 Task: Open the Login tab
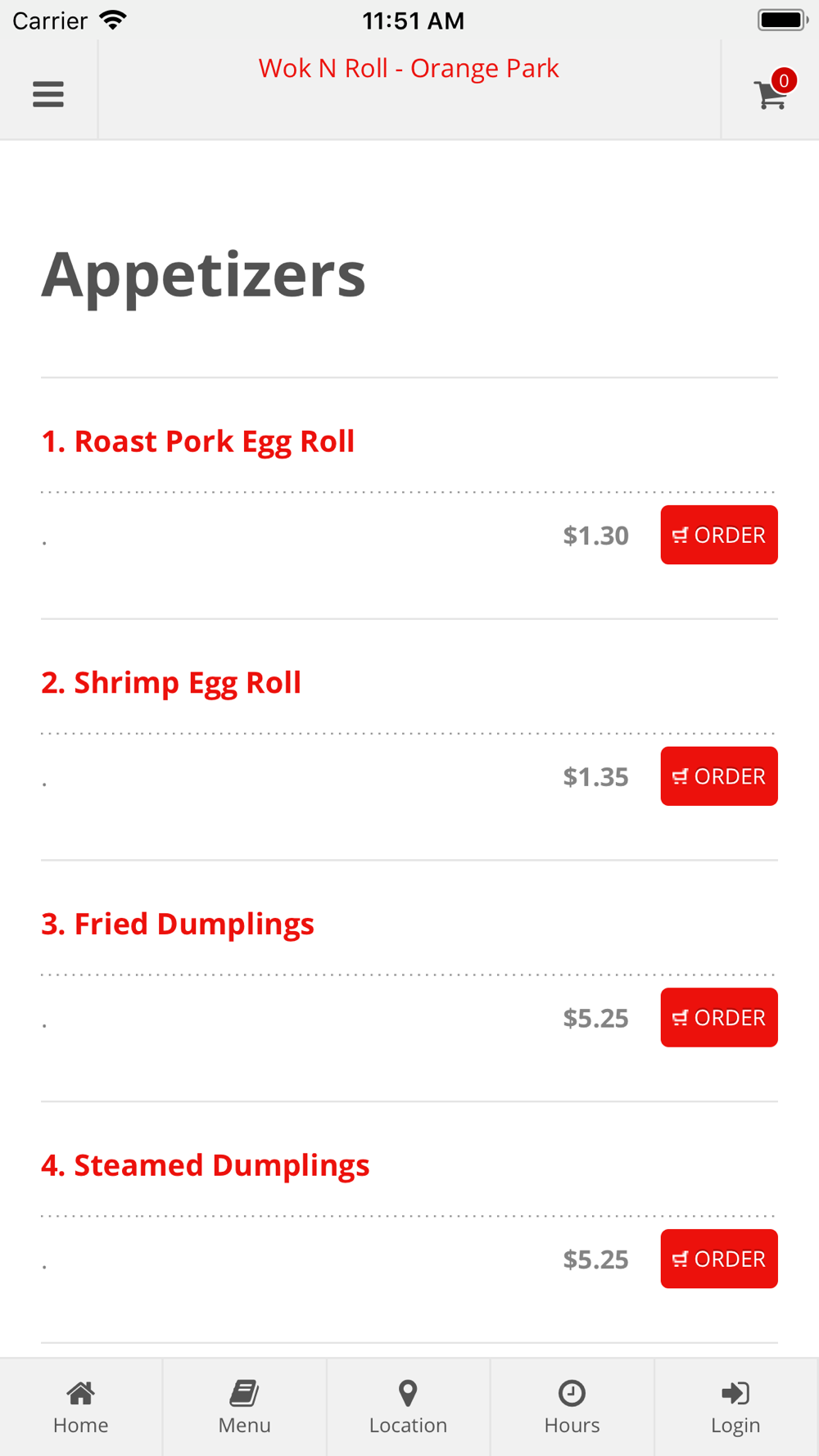[736, 1407]
